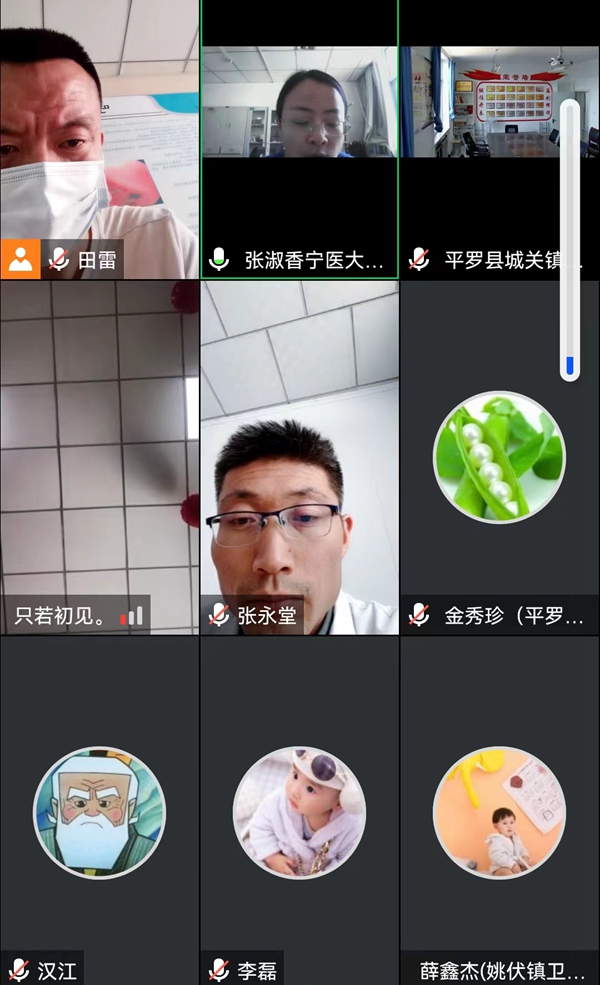The width and height of the screenshot is (600, 985).
Task: Select the speaker tile of 张淑香宁医大
Action: click(299, 140)
